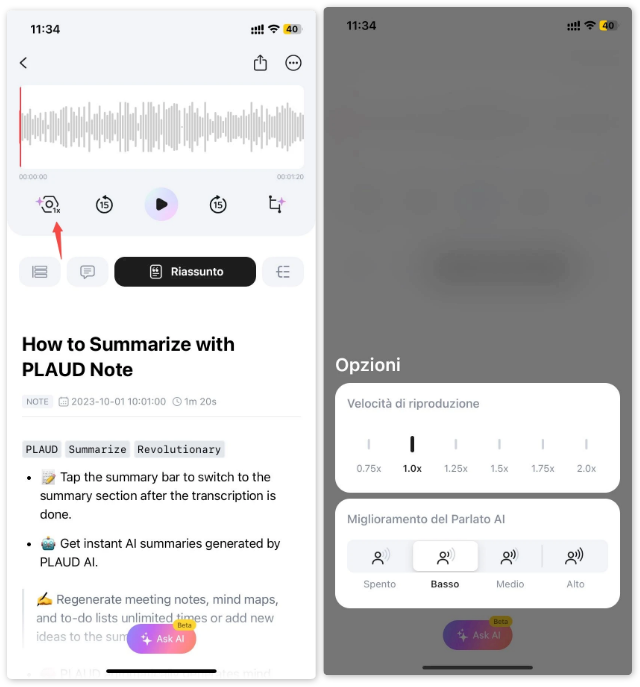Screen dimensions: 640x687
Task: Open playback speed and AI enhancement options
Action: [48, 205]
